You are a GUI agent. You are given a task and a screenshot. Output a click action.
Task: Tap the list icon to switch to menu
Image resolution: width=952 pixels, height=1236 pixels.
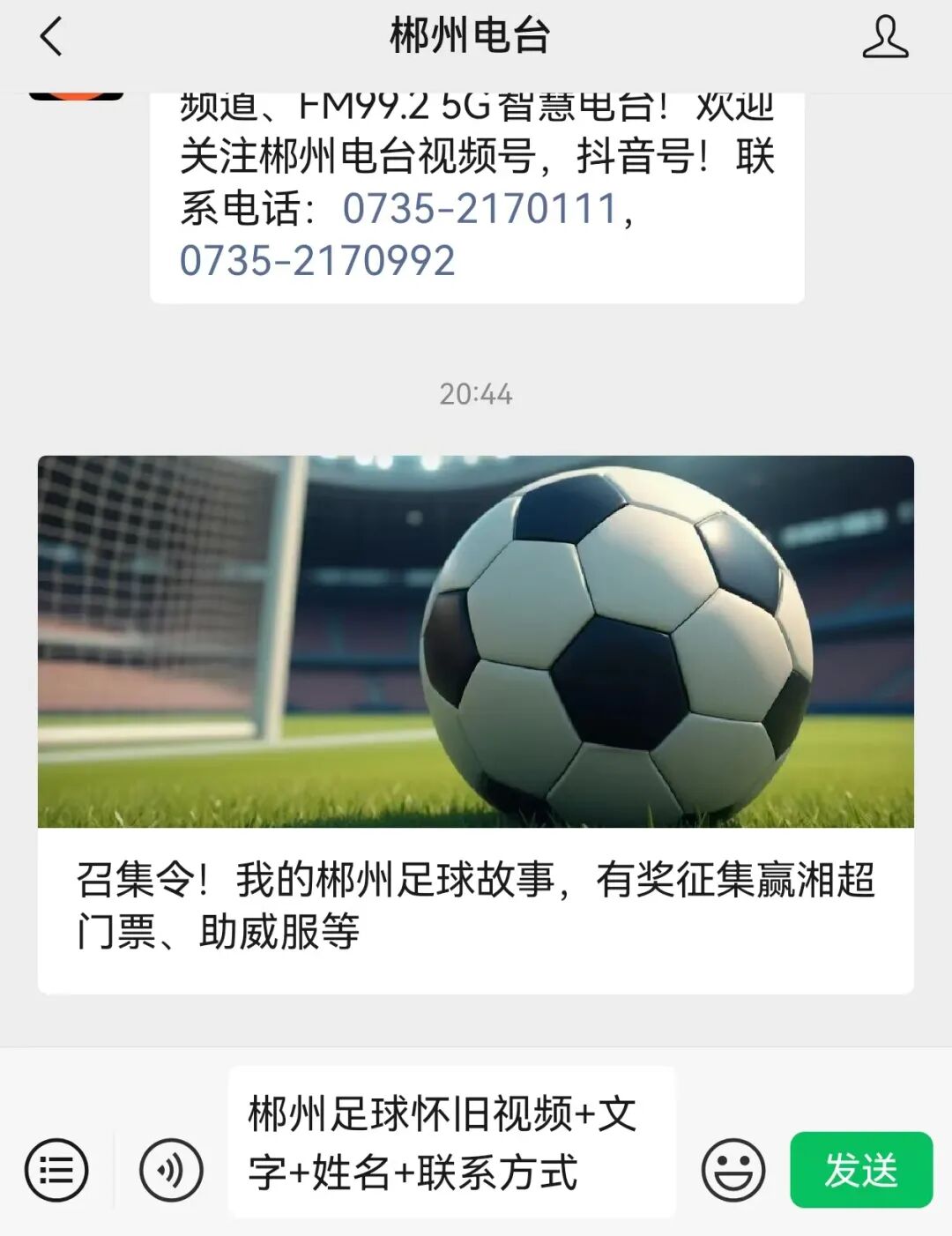pyautogui.click(x=56, y=1169)
